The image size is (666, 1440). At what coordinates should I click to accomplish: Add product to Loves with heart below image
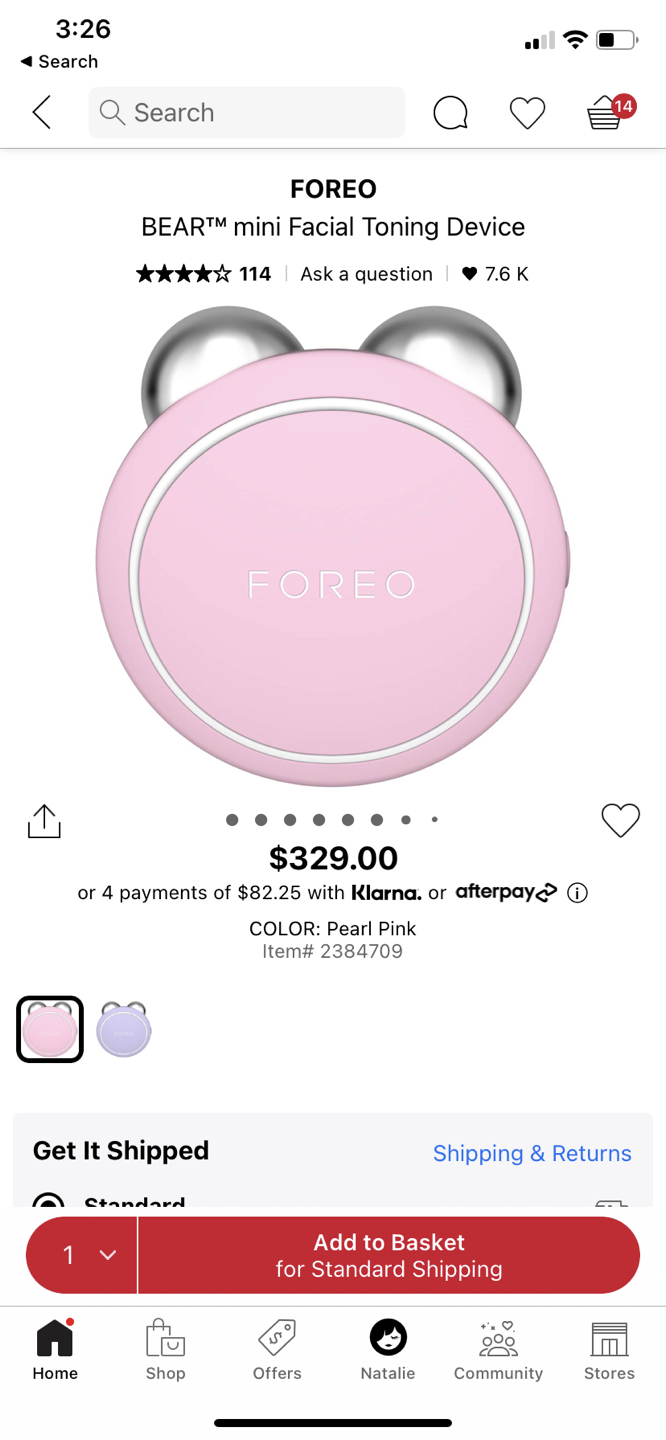(620, 820)
